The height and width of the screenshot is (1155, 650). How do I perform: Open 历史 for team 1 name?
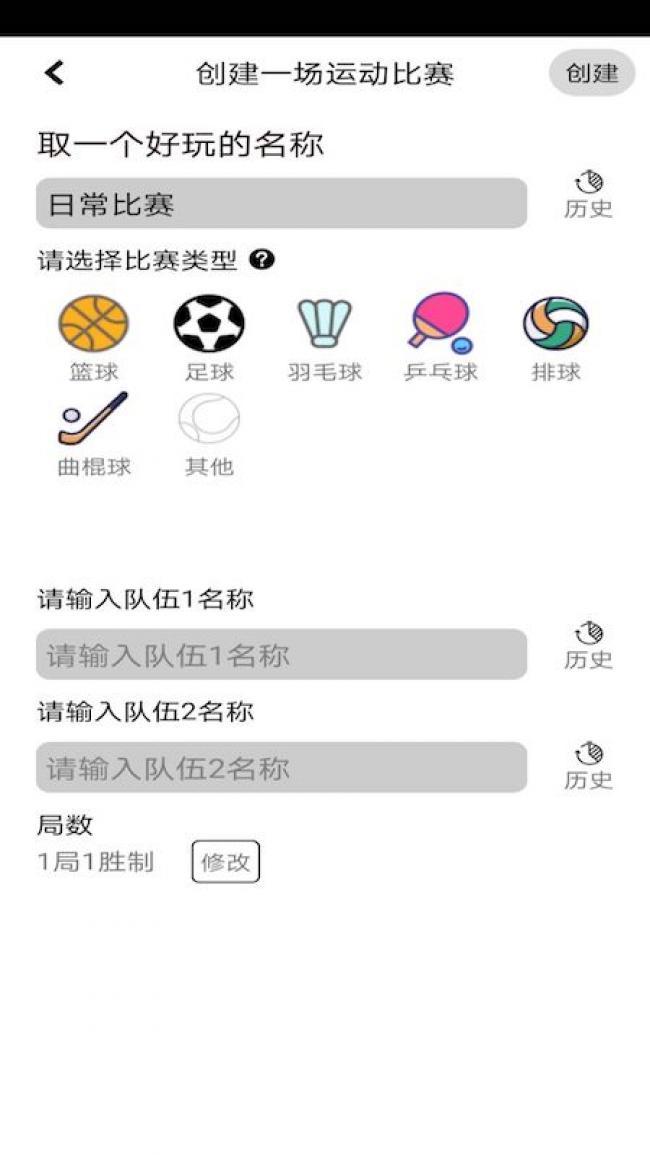[x=588, y=645]
